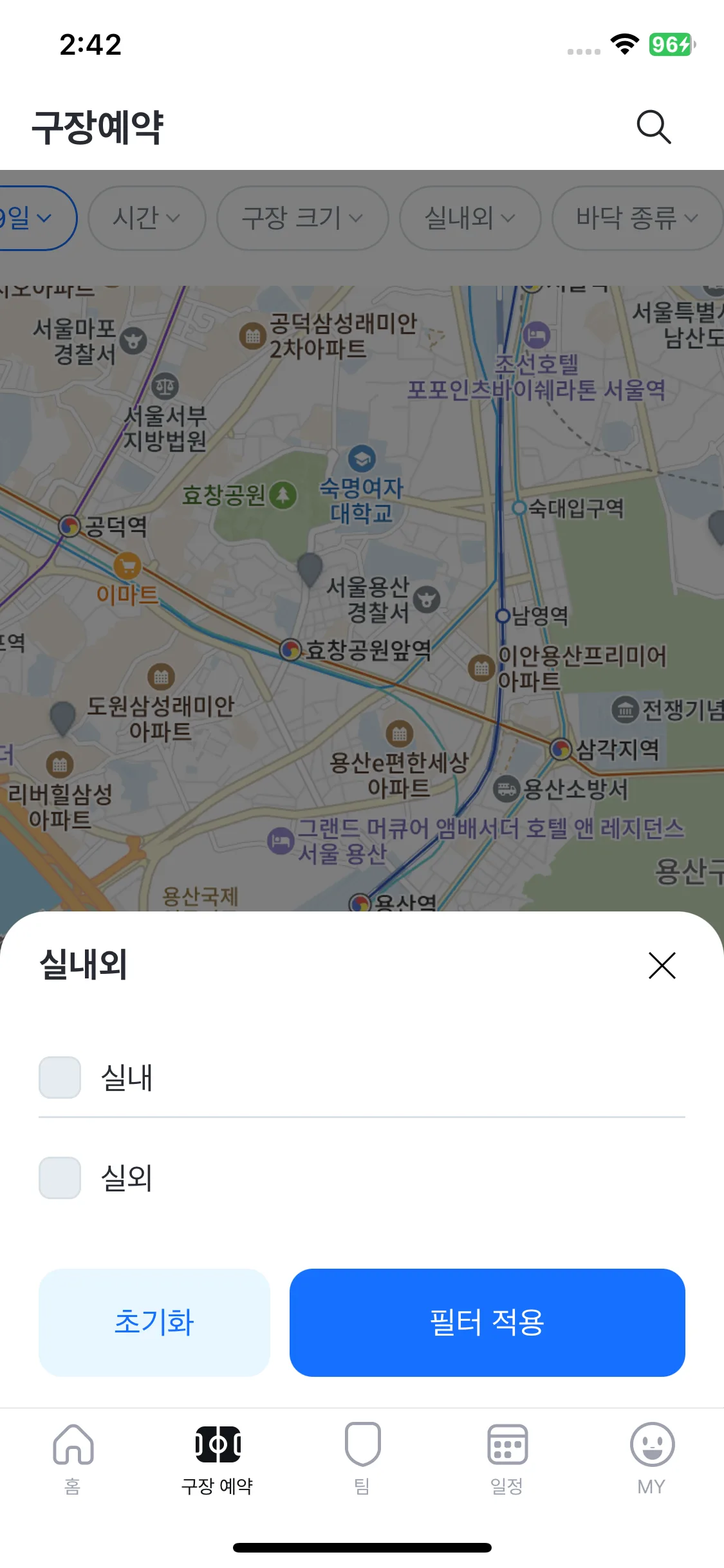Viewport: 724px width, 1568px height.
Task: Apply filter with 필터 적용 button
Action: (x=487, y=1323)
